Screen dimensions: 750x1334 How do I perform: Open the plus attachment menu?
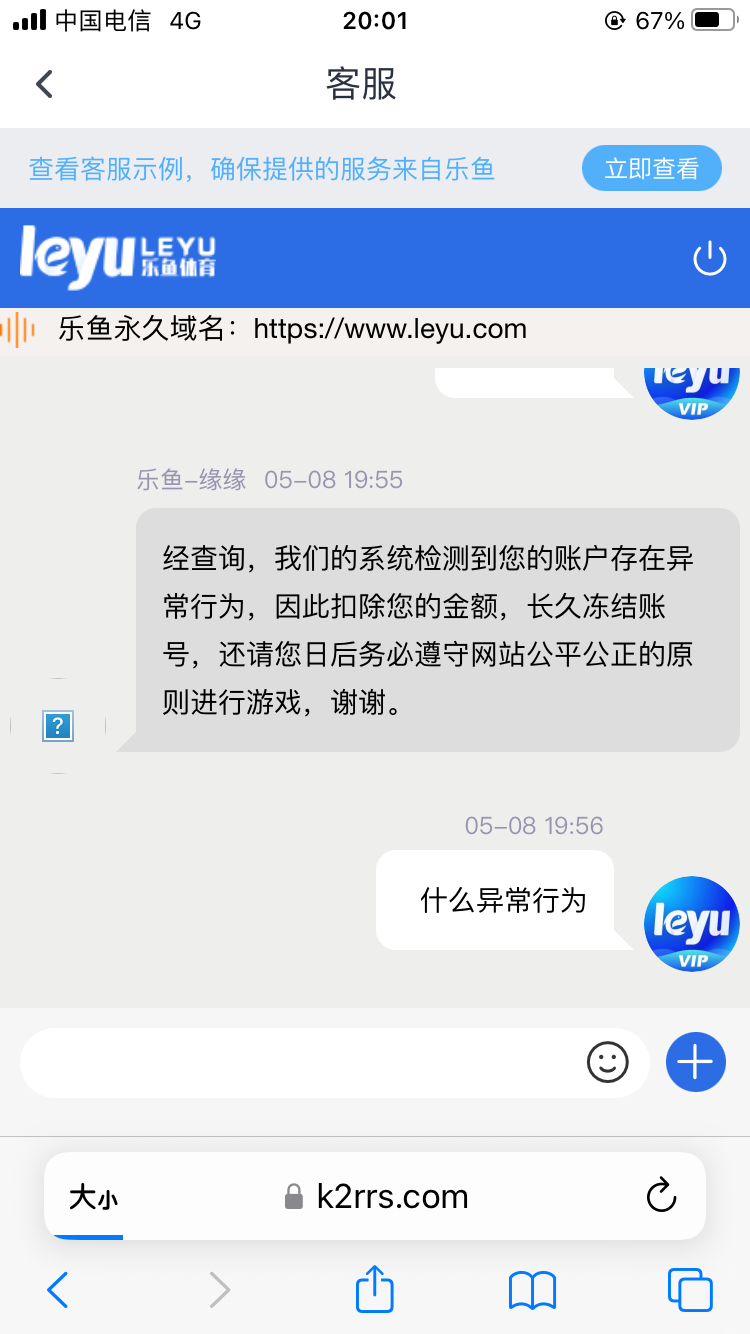click(x=695, y=1062)
